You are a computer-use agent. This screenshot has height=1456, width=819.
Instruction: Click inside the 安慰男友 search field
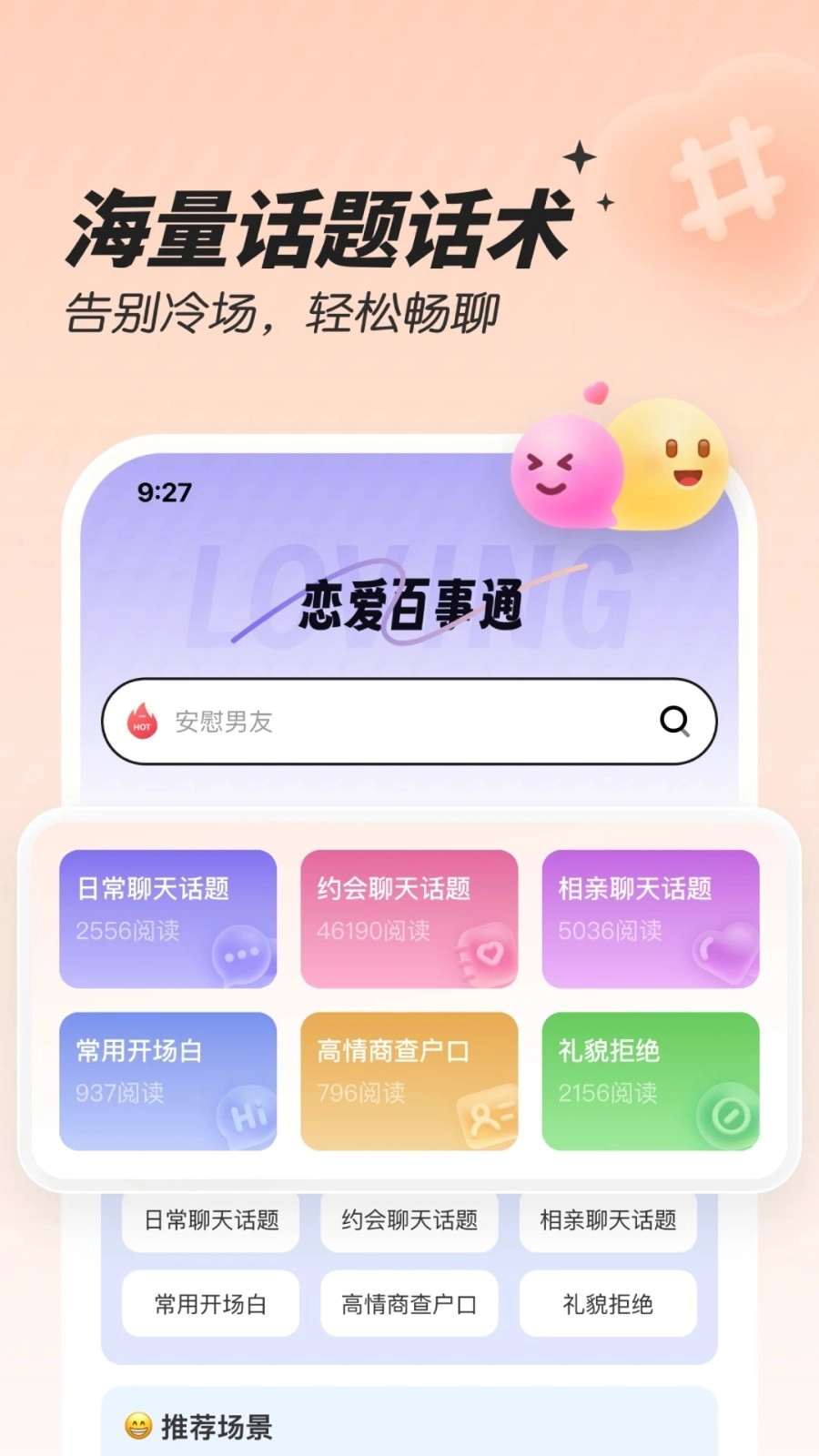point(364,722)
